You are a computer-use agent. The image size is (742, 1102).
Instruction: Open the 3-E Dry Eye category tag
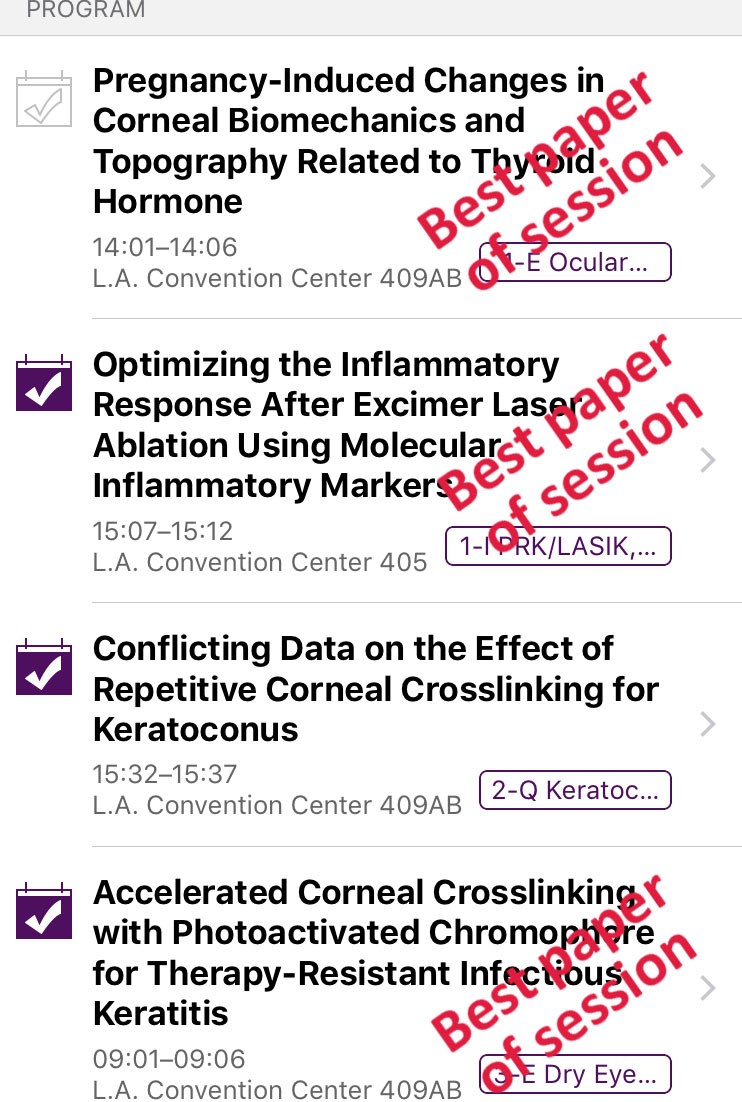(575, 1073)
